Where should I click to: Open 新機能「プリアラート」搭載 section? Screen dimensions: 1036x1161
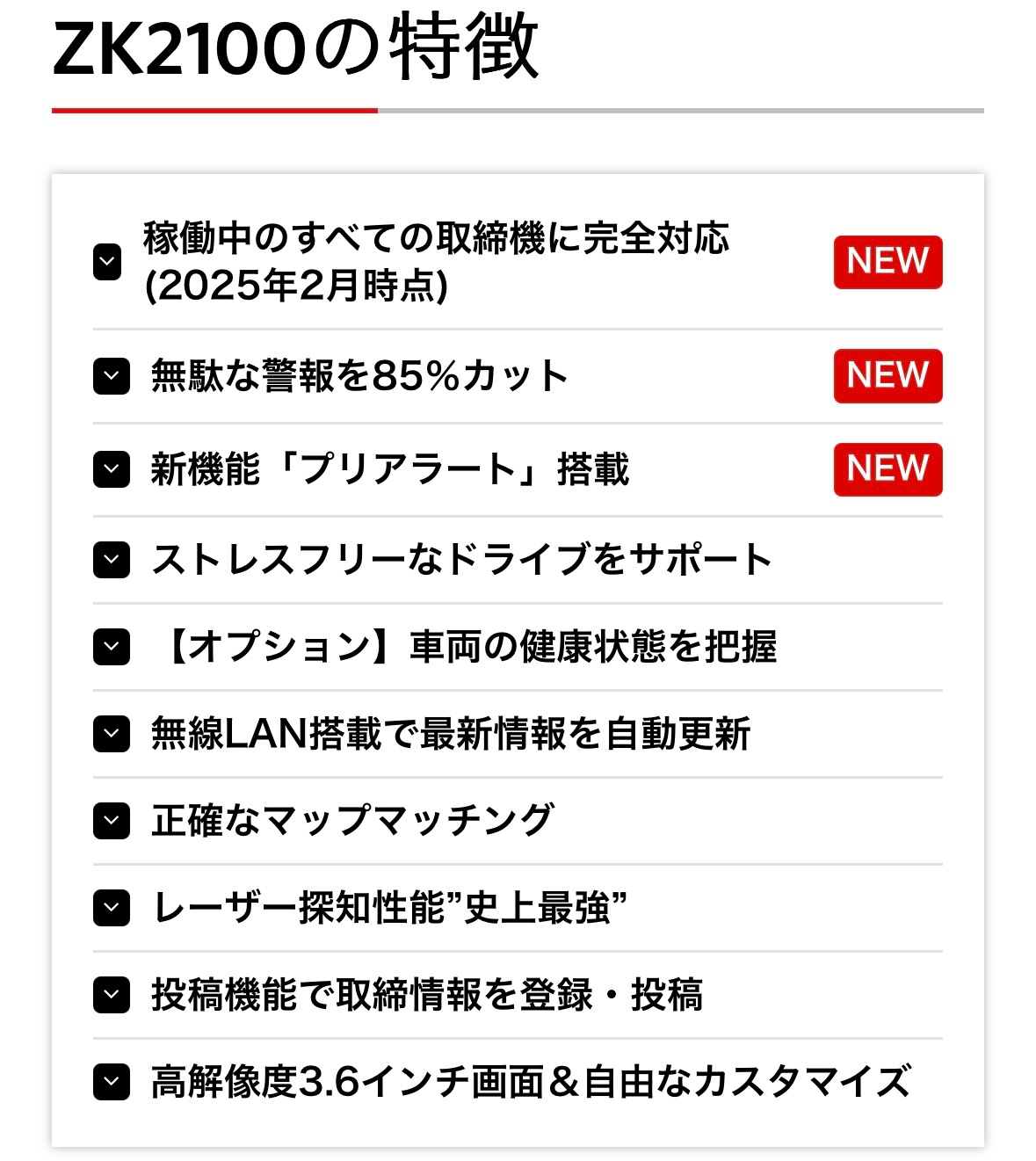point(518,469)
